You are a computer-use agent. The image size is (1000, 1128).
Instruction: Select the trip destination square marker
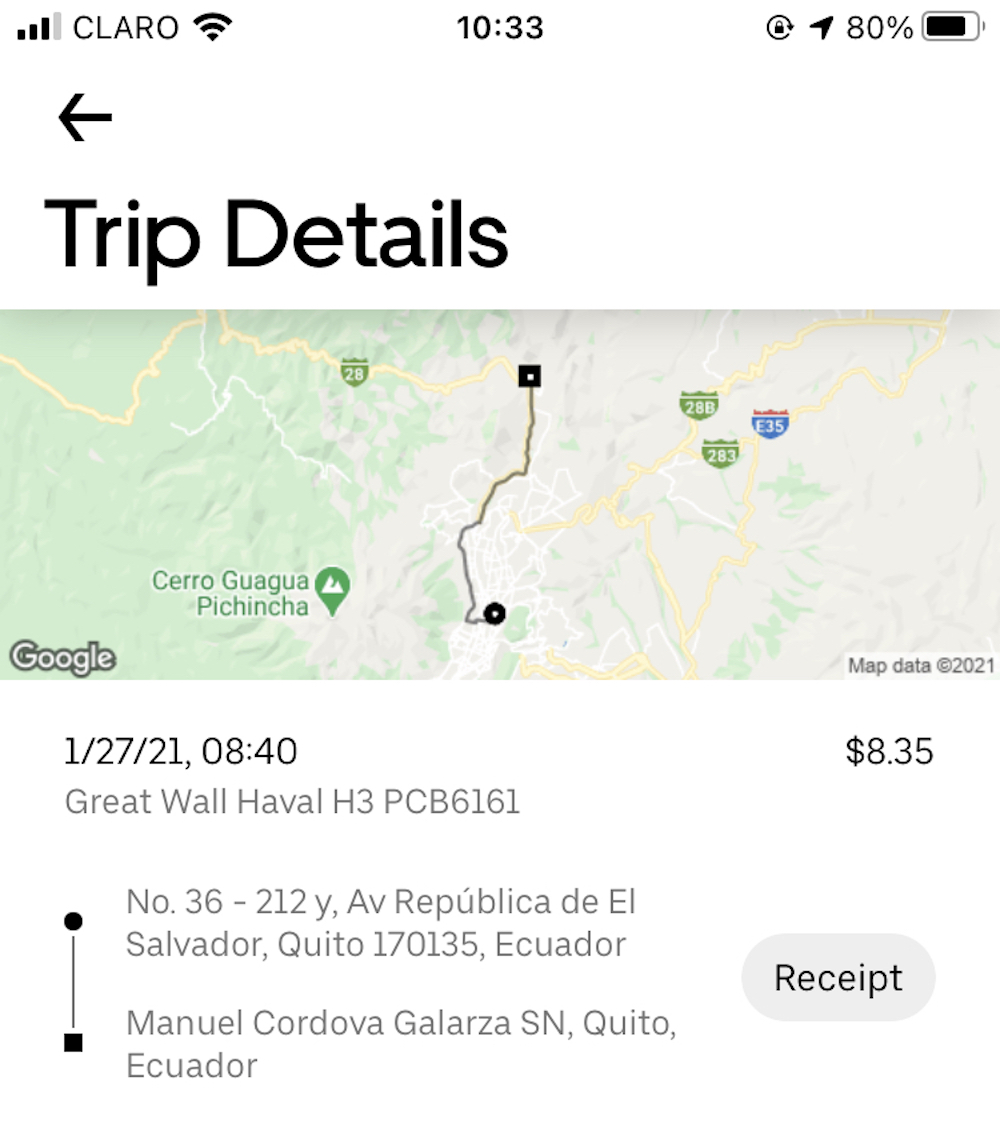[529, 376]
